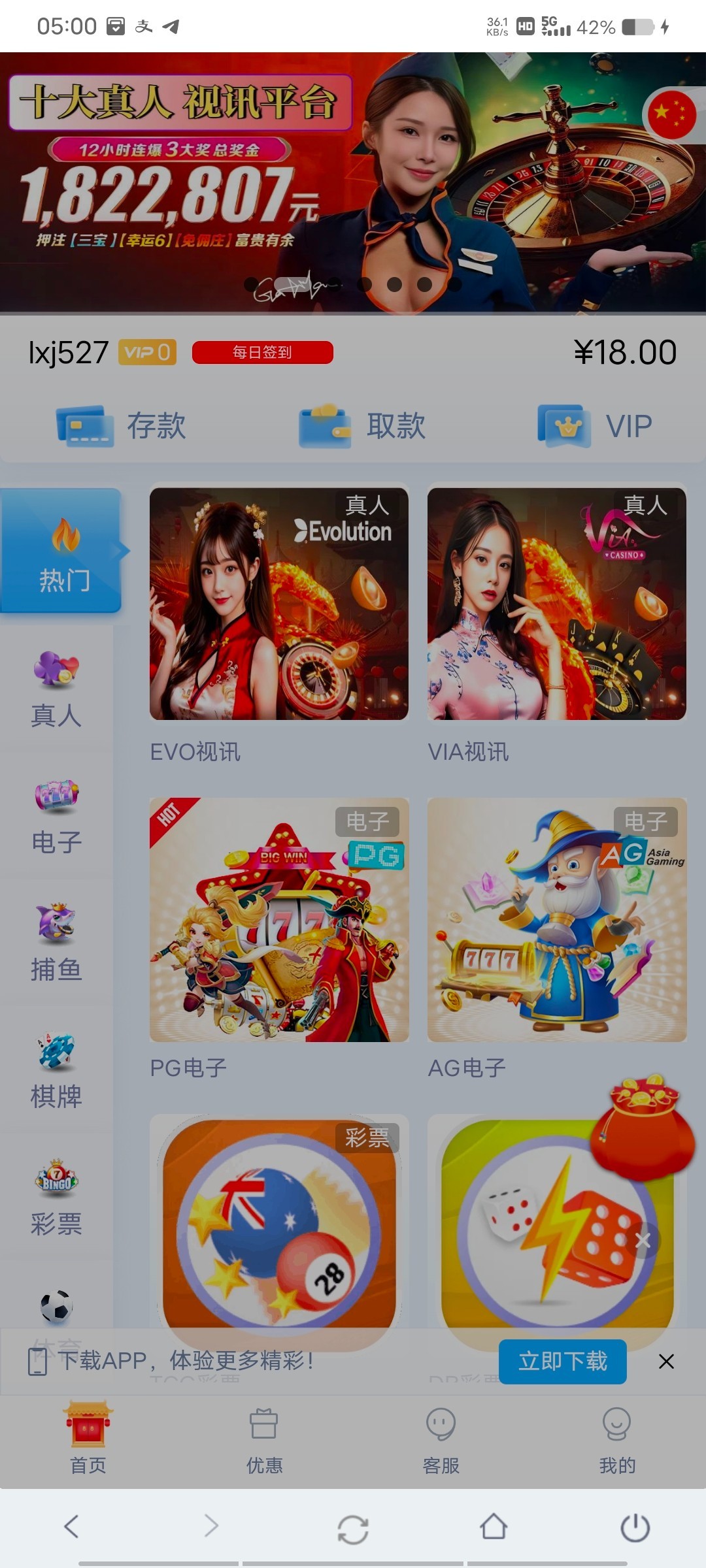
Task: Select the 热门 category tab
Action: 62,552
